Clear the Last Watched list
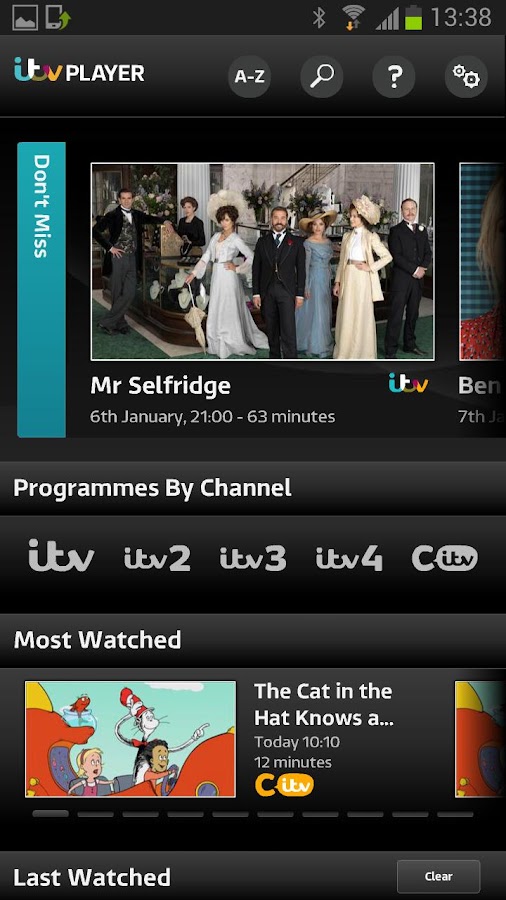 438,876
